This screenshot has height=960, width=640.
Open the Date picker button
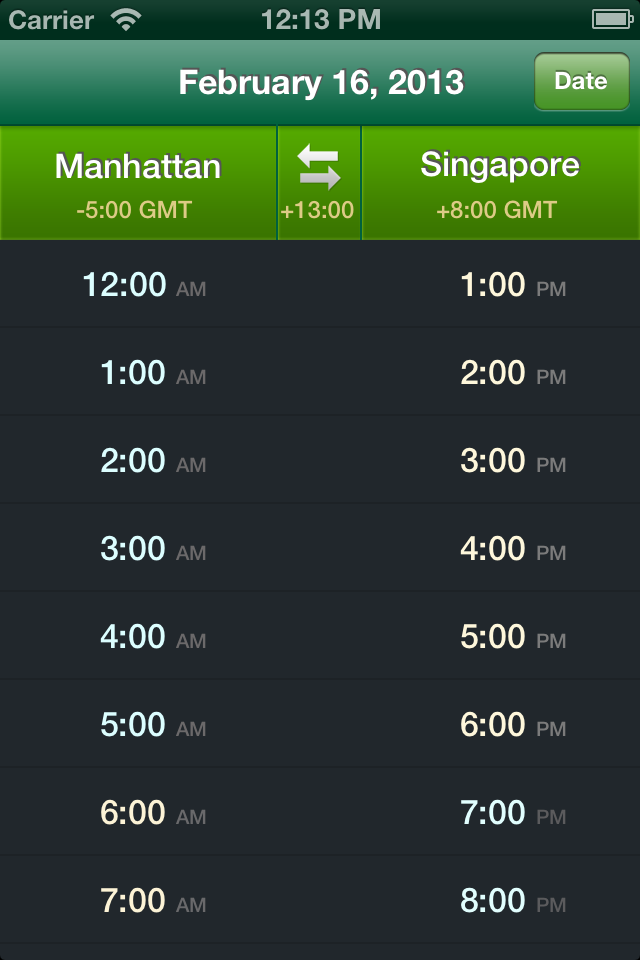pos(581,82)
